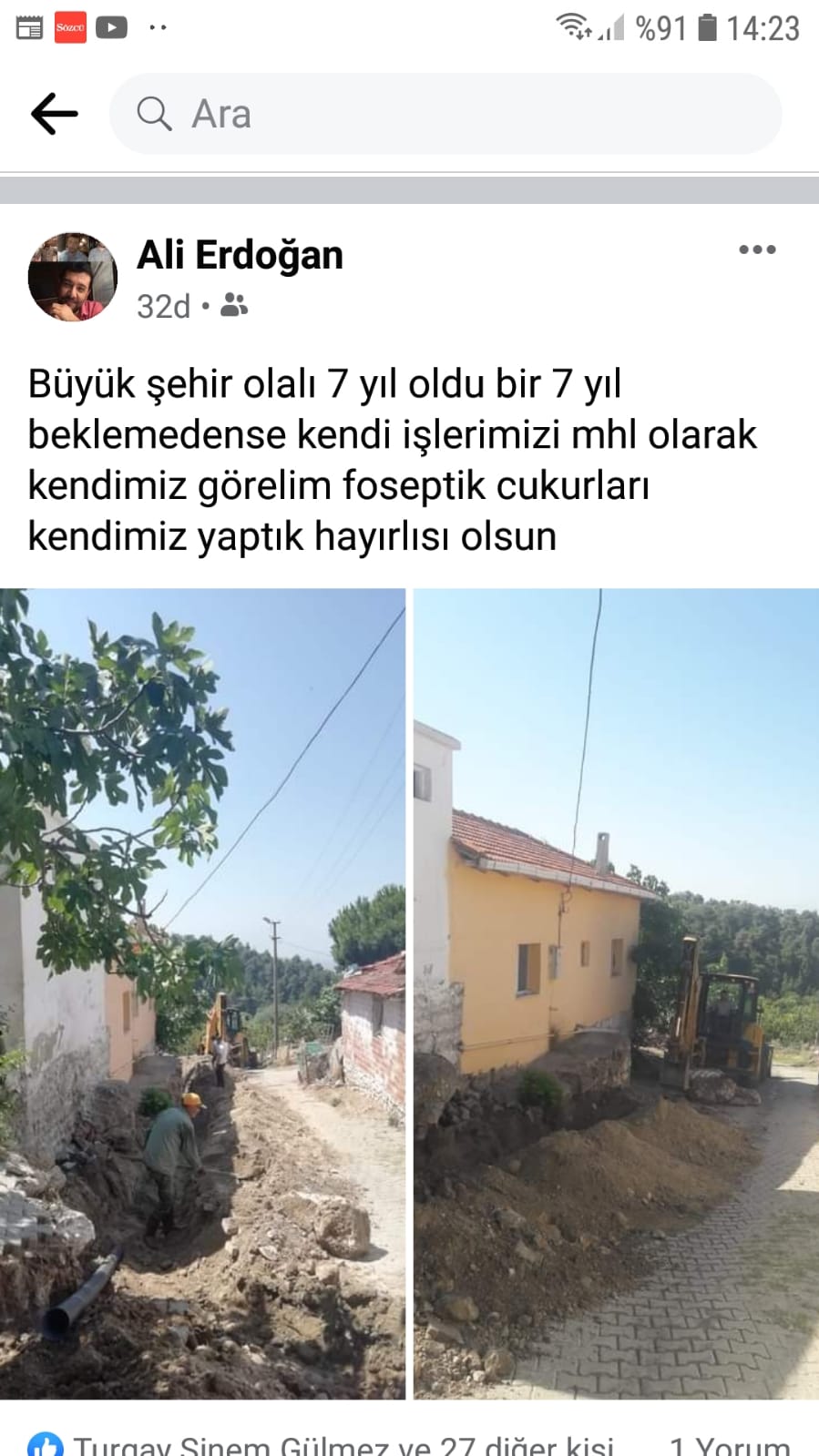The image size is (819, 1456).
Task: Open Ali Erdoğan's profile by name
Action: [240, 255]
